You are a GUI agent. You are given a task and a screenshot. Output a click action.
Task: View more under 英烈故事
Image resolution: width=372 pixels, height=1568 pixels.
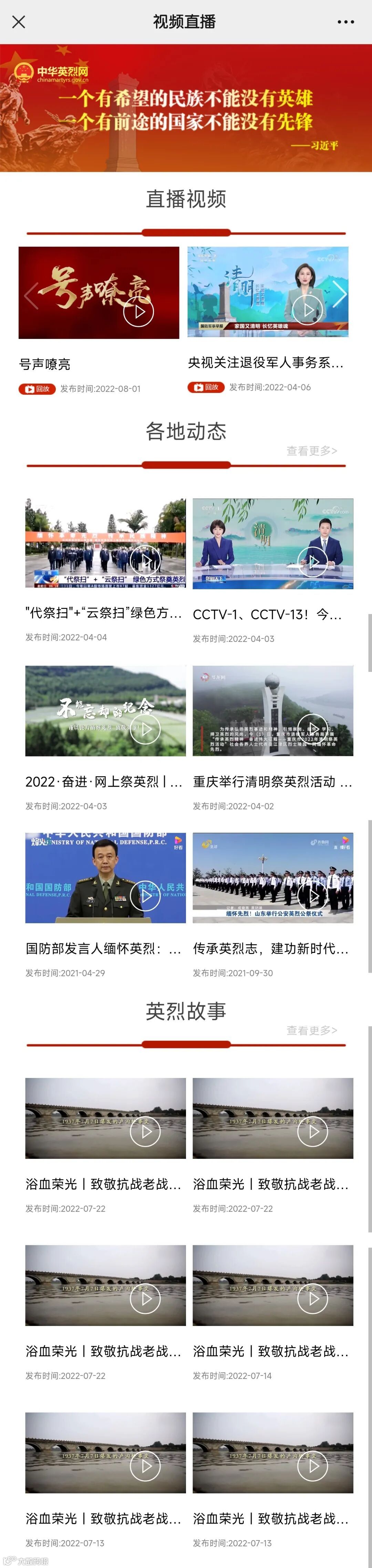[312, 1030]
